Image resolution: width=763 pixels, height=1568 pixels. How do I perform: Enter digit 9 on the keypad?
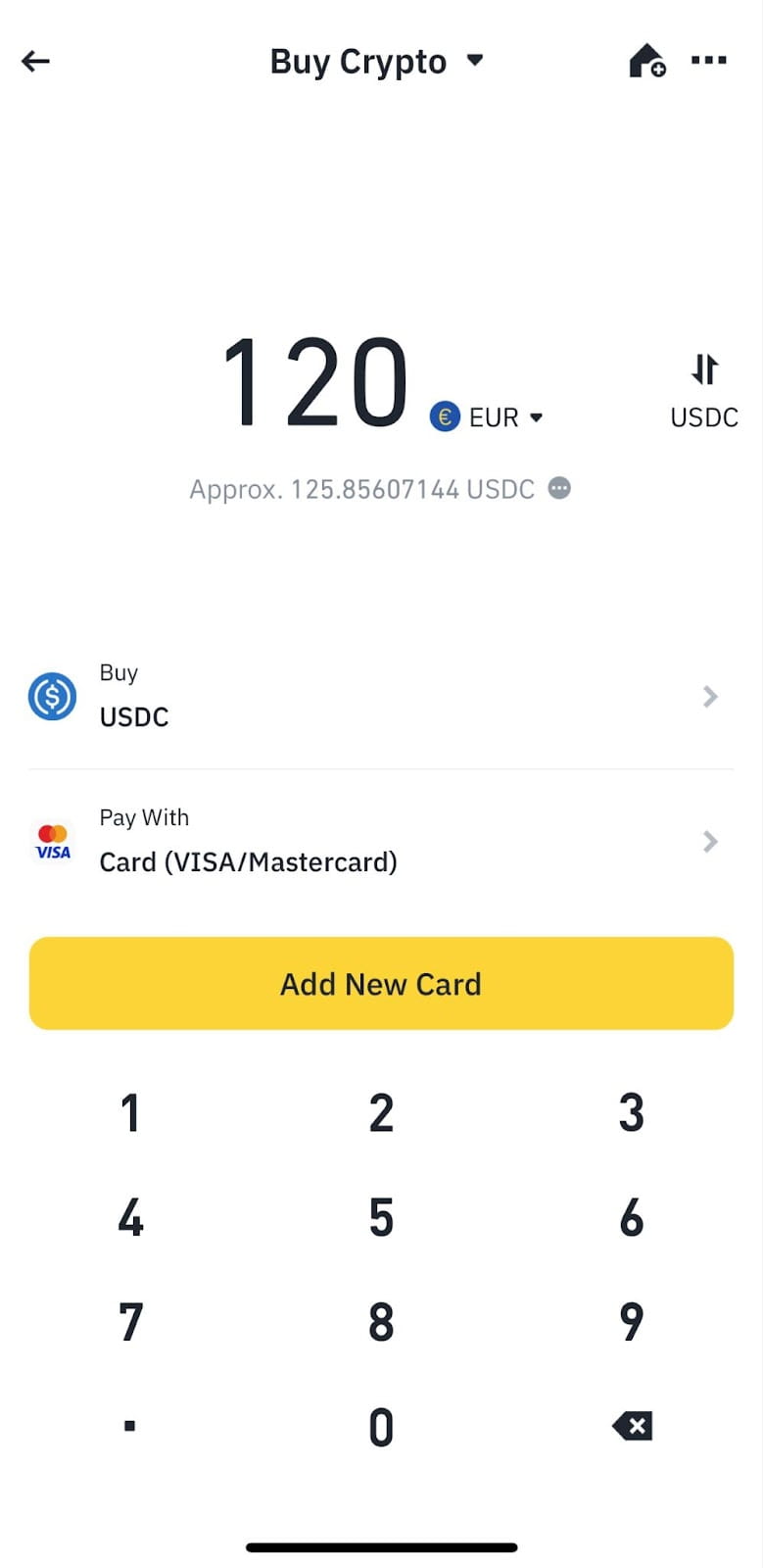(x=632, y=1322)
